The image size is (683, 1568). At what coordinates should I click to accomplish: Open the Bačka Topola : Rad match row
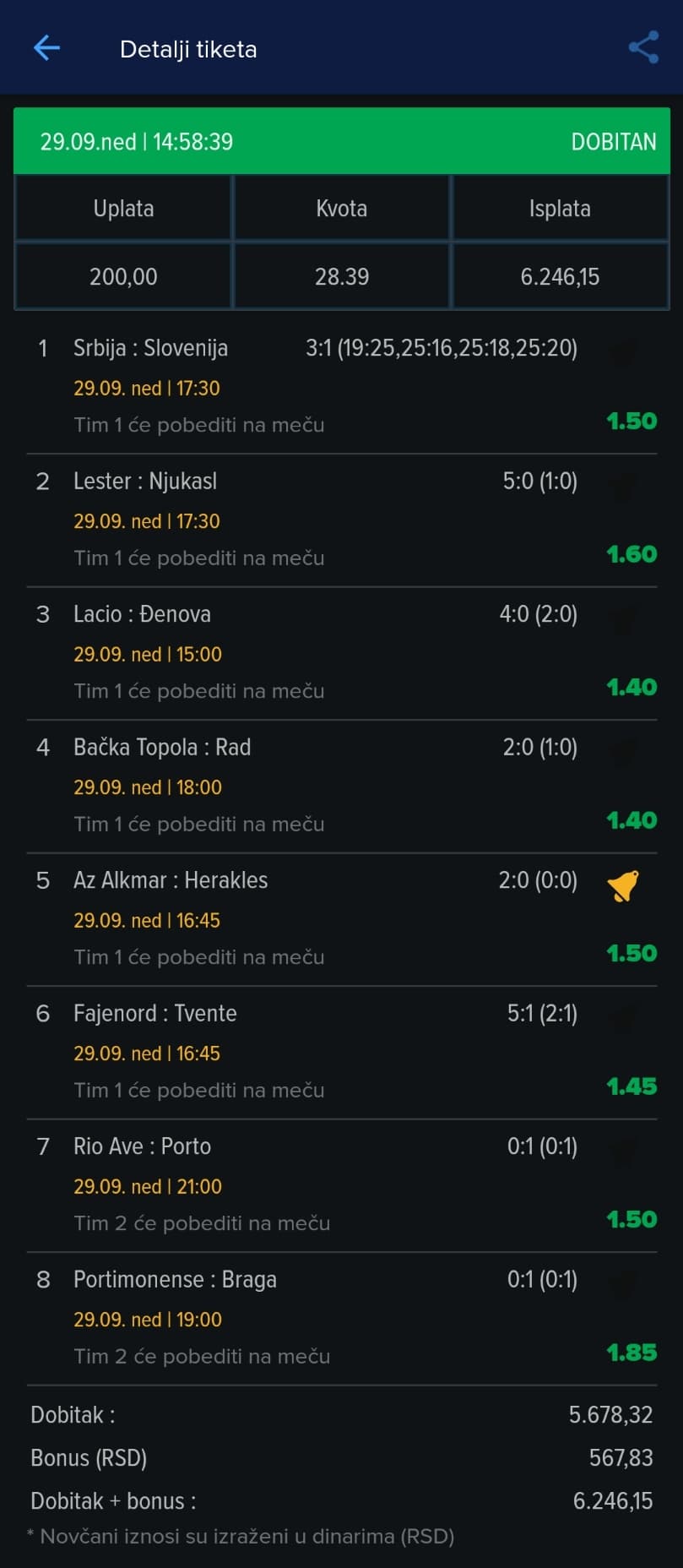click(342, 787)
